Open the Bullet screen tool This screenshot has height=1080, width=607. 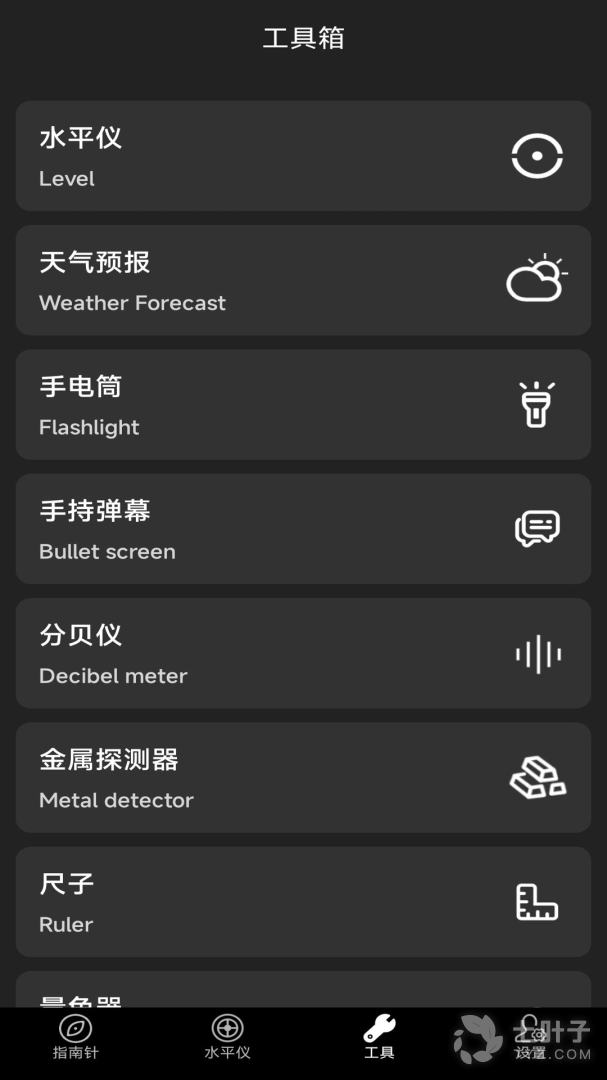[303, 529]
